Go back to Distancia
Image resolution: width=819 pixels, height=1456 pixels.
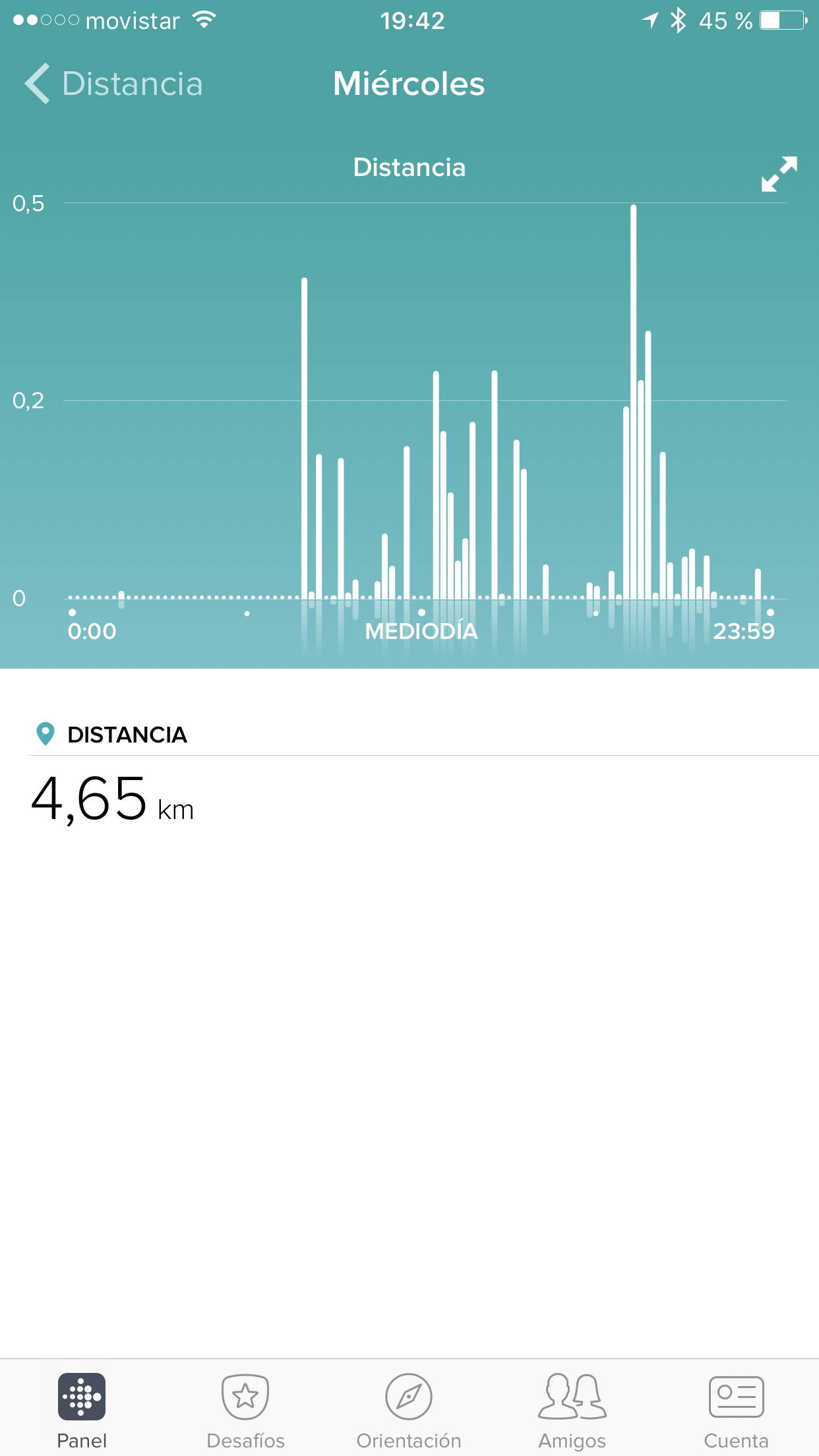113,84
